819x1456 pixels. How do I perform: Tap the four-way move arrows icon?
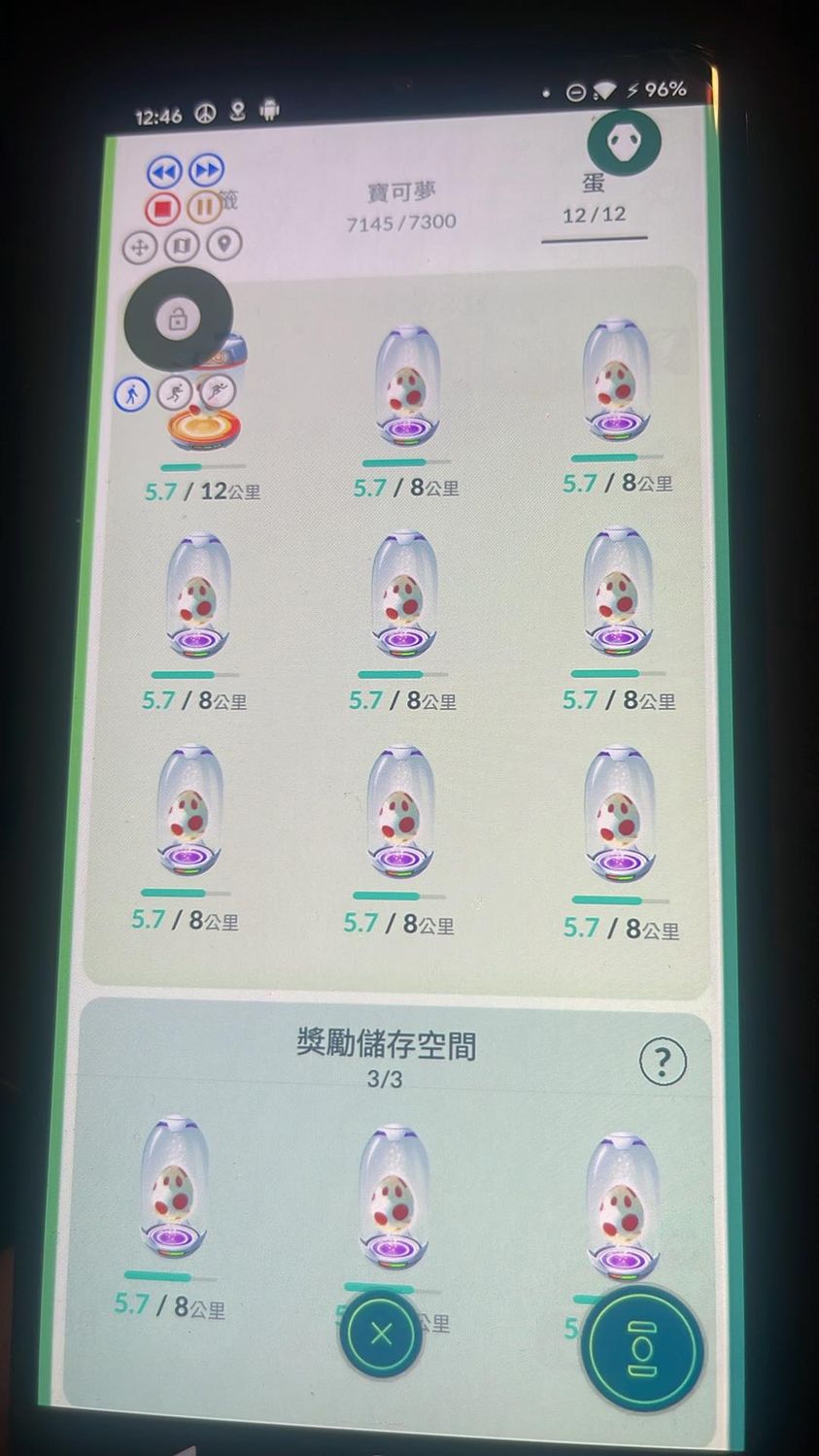coord(140,247)
